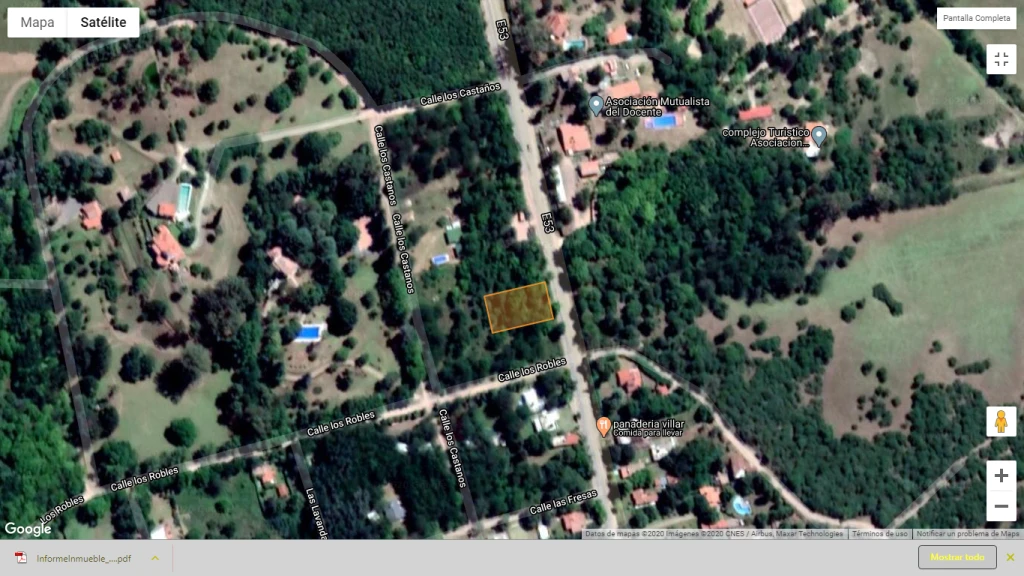The height and width of the screenshot is (576, 1024).
Task: Open complejo Turístico Asociación marker
Action: 819,134
